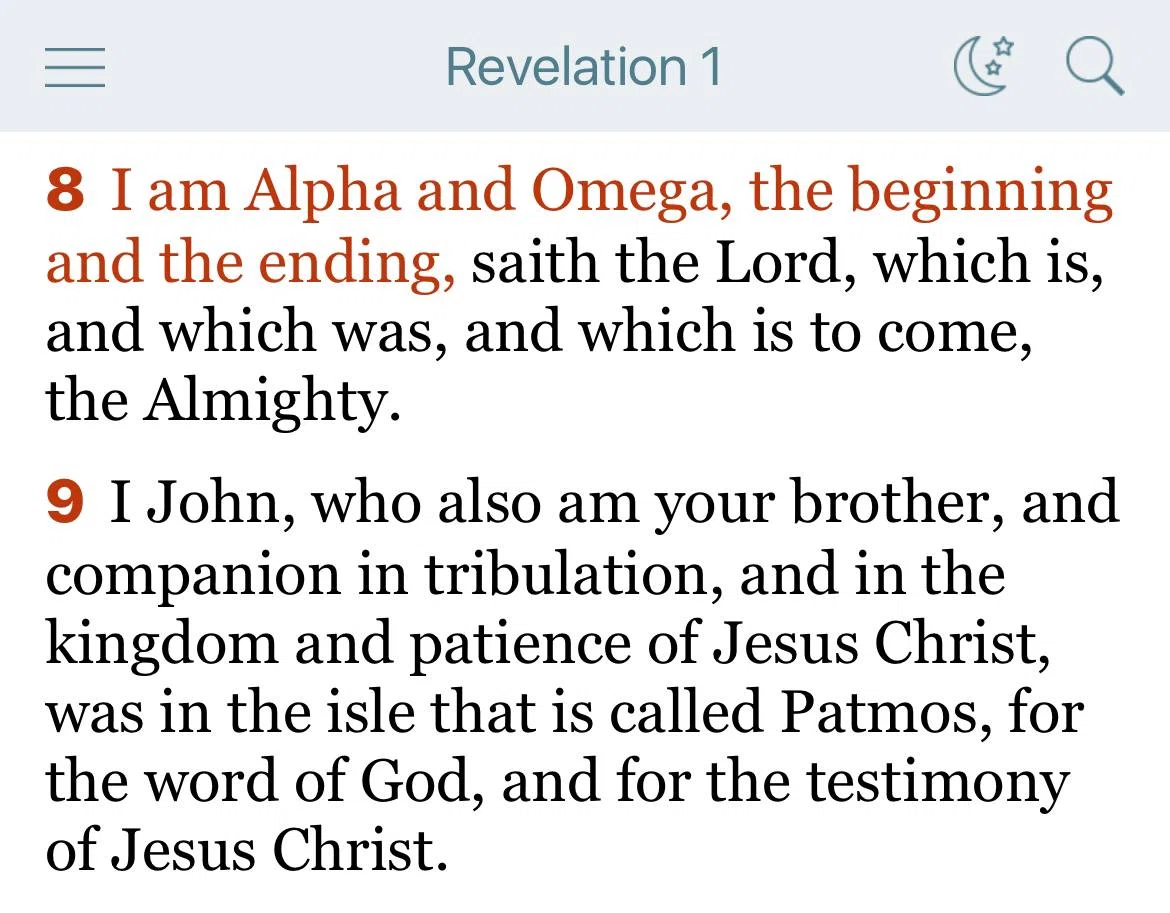Tap the Revelation 1 chapter title

point(584,67)
